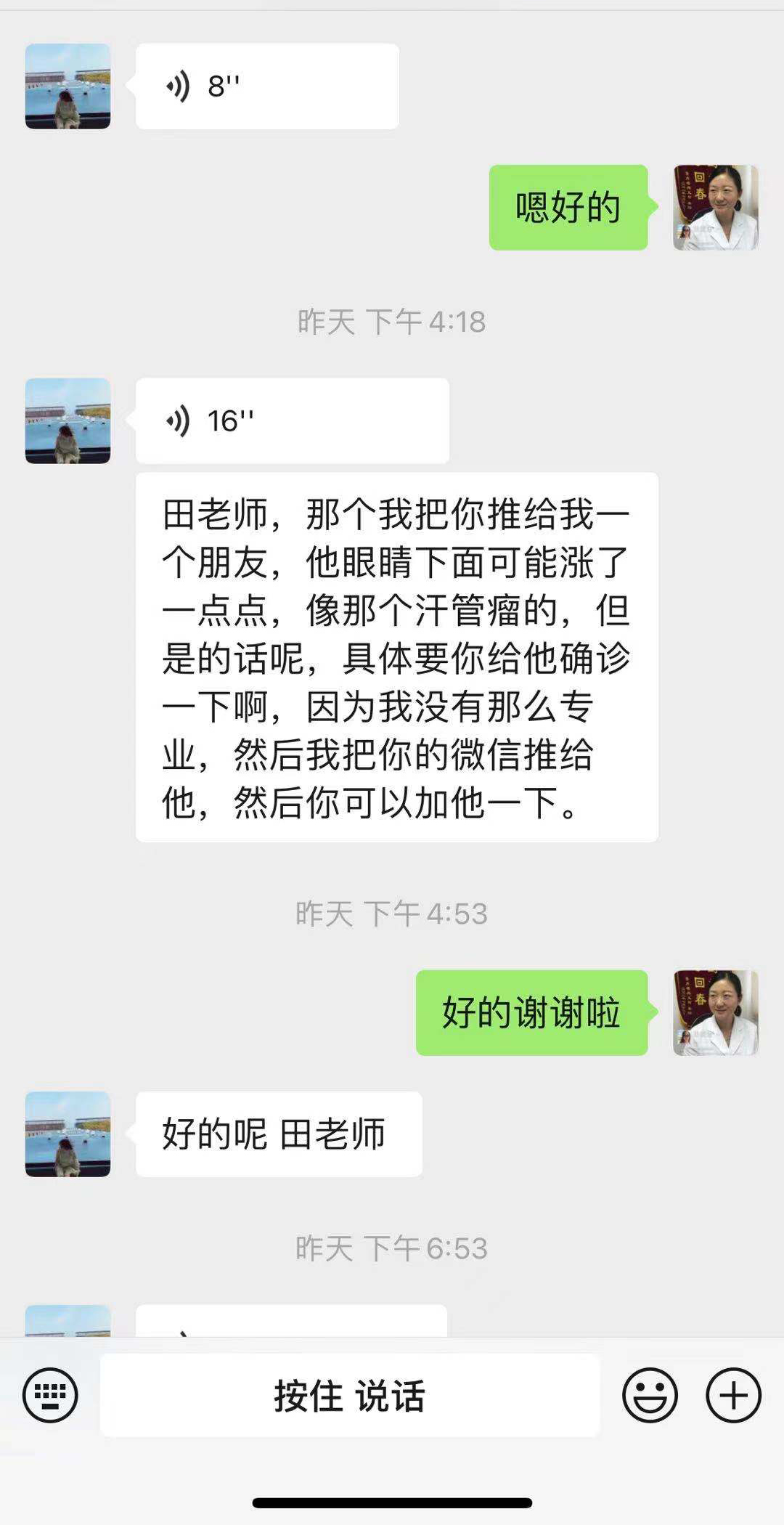
Task: Open the contact's profile avatar near the 16'' message
Action: coord(68,419)
